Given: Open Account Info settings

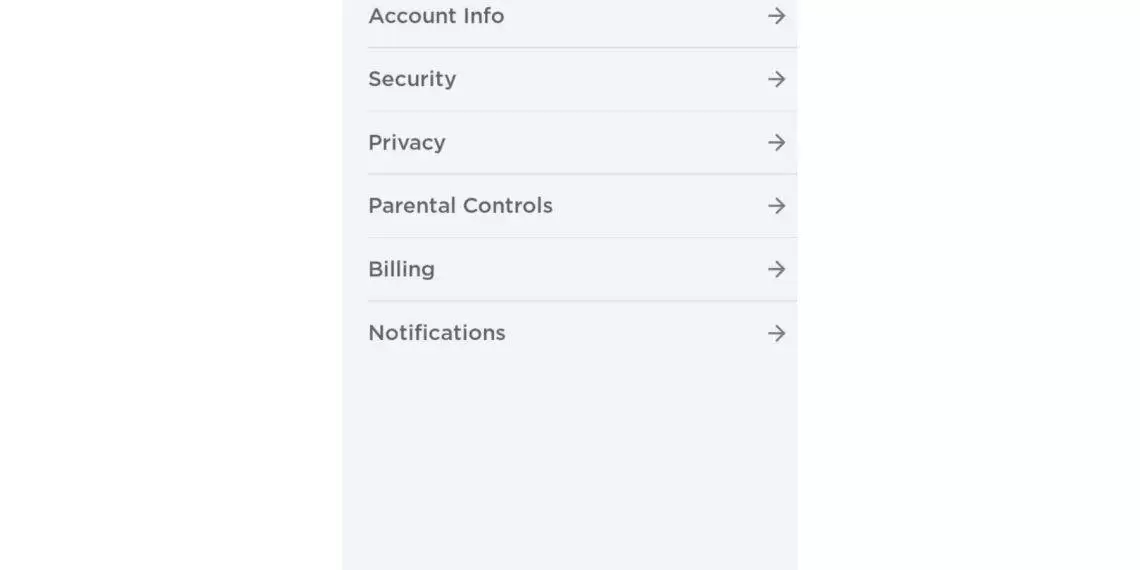Looking at the screenshot, I should point(436,16).
